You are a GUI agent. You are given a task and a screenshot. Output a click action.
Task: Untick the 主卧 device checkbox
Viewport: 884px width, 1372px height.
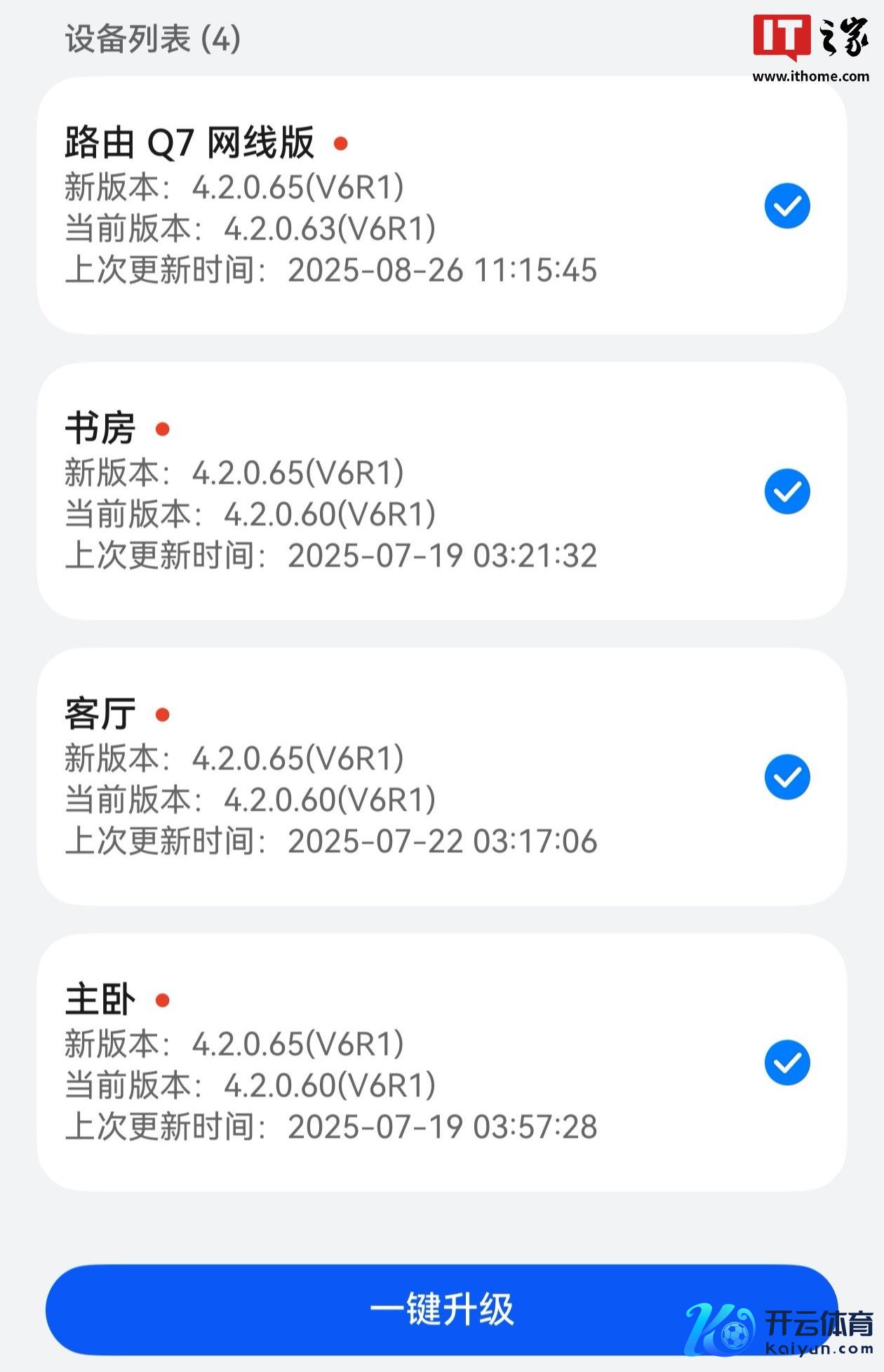pos(786,1063)
